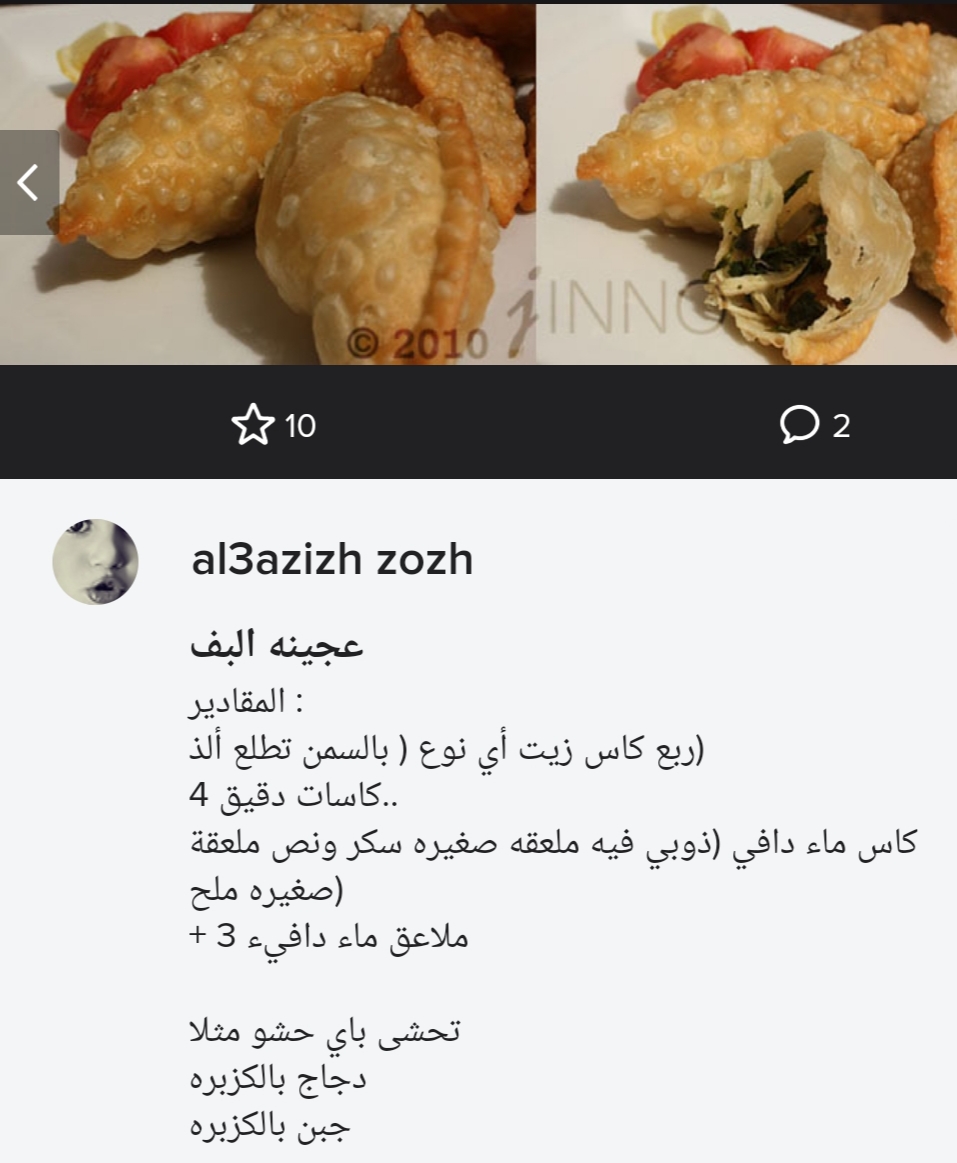This screenshot has height=1163, width=957.
Task: Go to the previous photo with the left arrow
Action: 28,183
